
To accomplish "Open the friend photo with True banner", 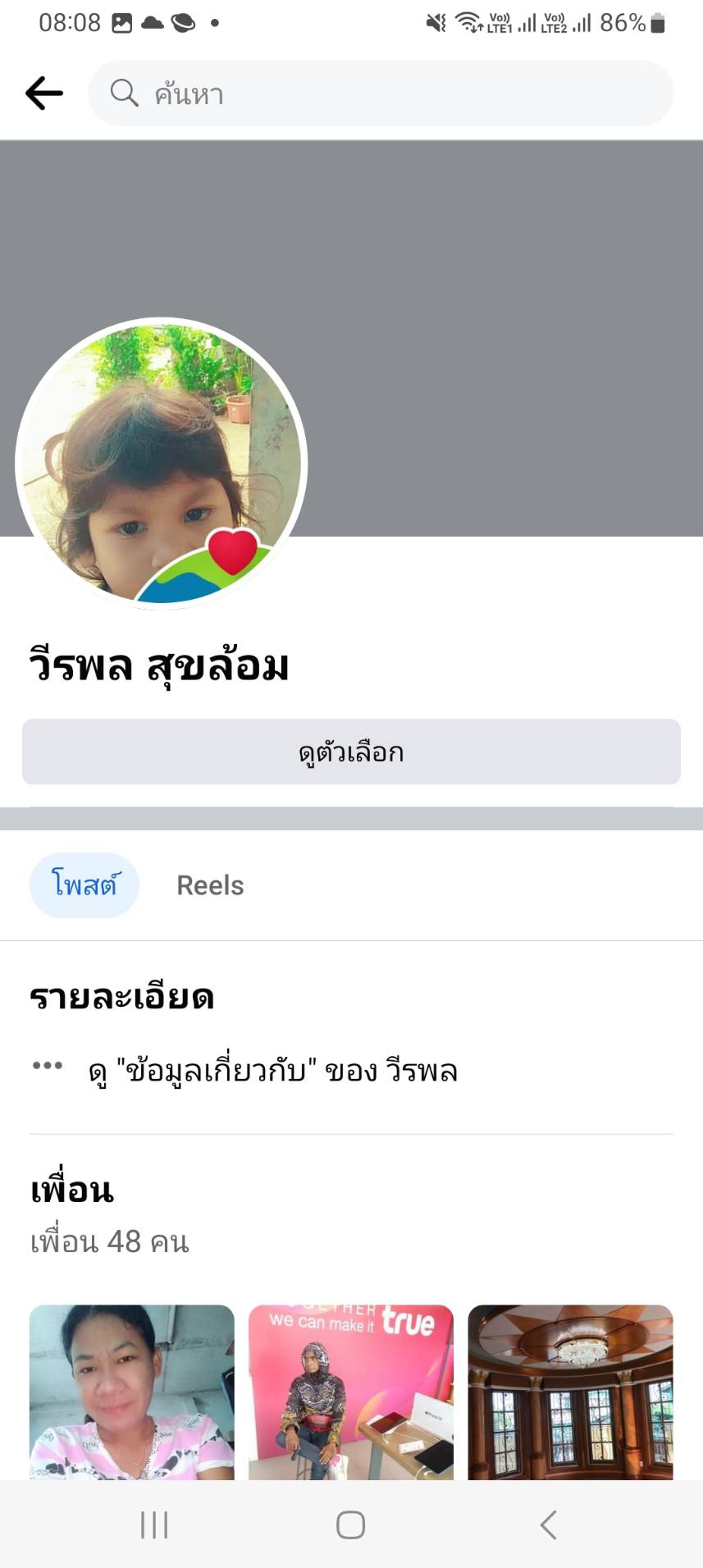I will [x=351, y=1392].
